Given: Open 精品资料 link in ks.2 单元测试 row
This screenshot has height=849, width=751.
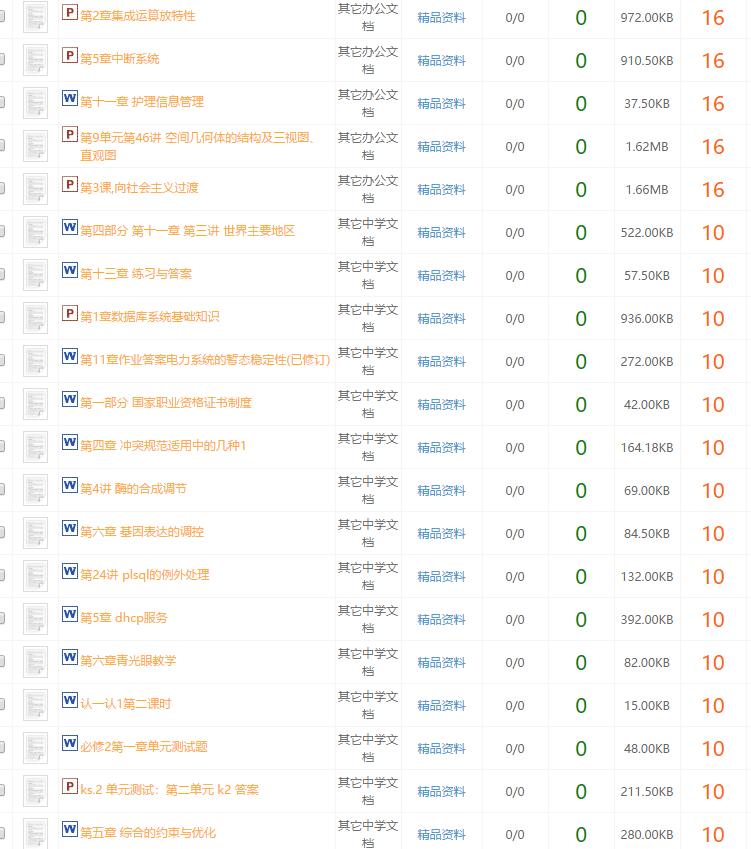Looking at the screenshot, I should [x=441, y=791].
